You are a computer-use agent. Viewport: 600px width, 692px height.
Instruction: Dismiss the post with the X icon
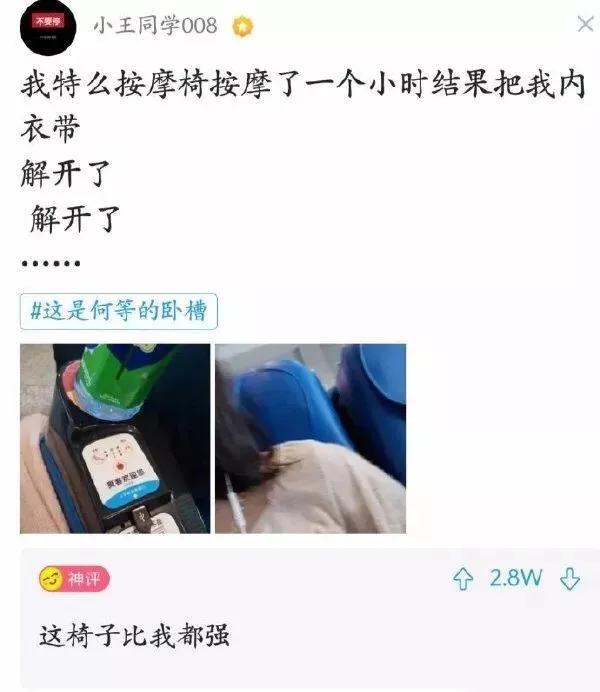point(585,24)
